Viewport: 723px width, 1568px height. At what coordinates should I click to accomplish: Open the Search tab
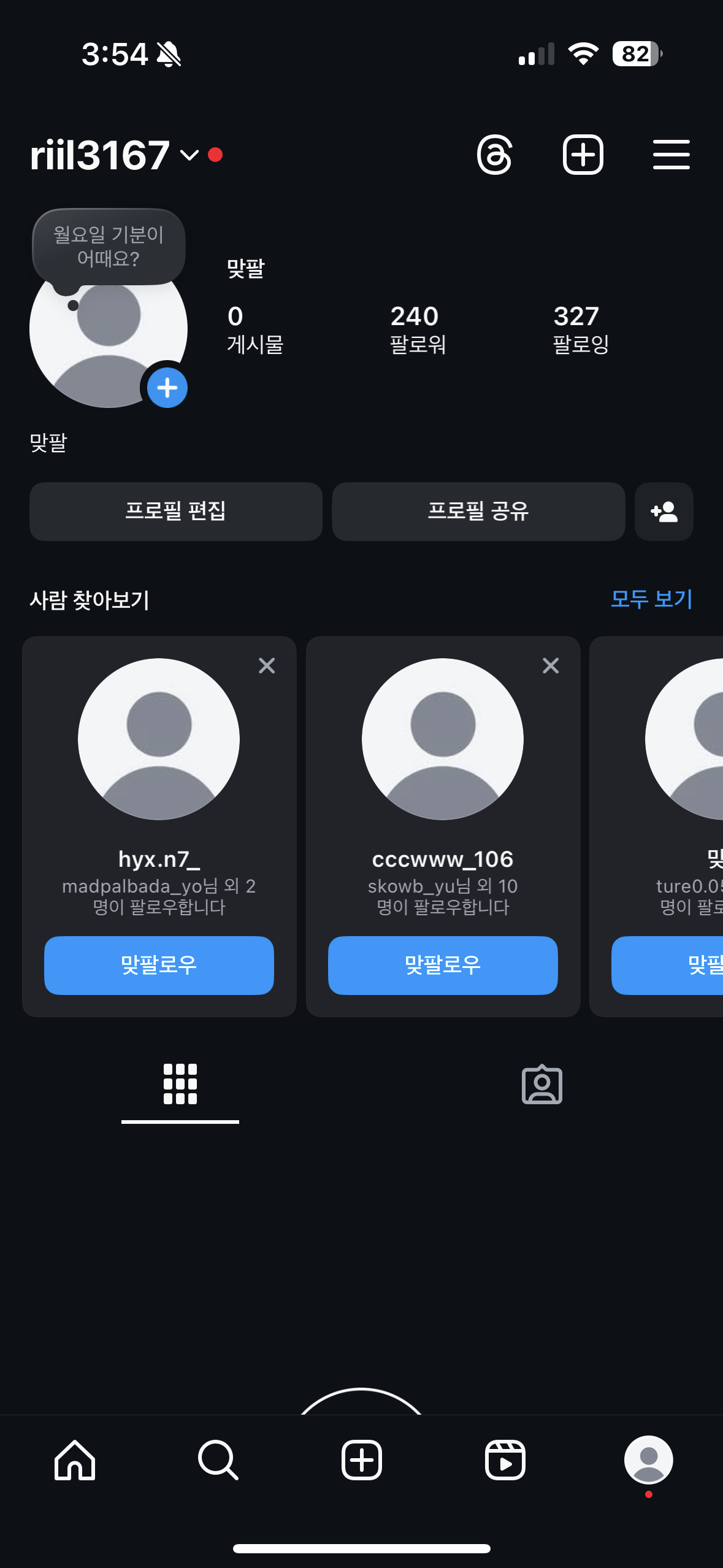click(218, 1460)
